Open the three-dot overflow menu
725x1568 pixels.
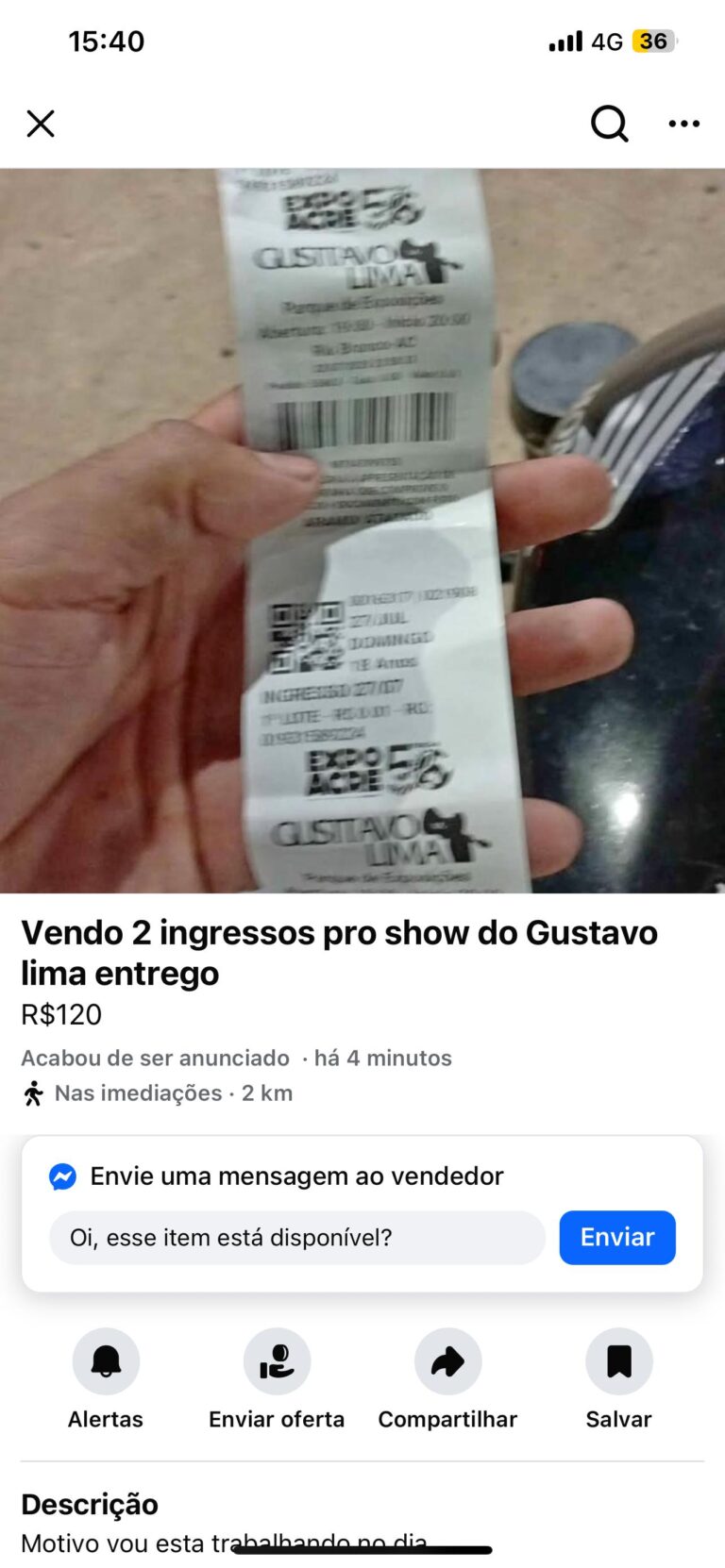tap(683, 124)
